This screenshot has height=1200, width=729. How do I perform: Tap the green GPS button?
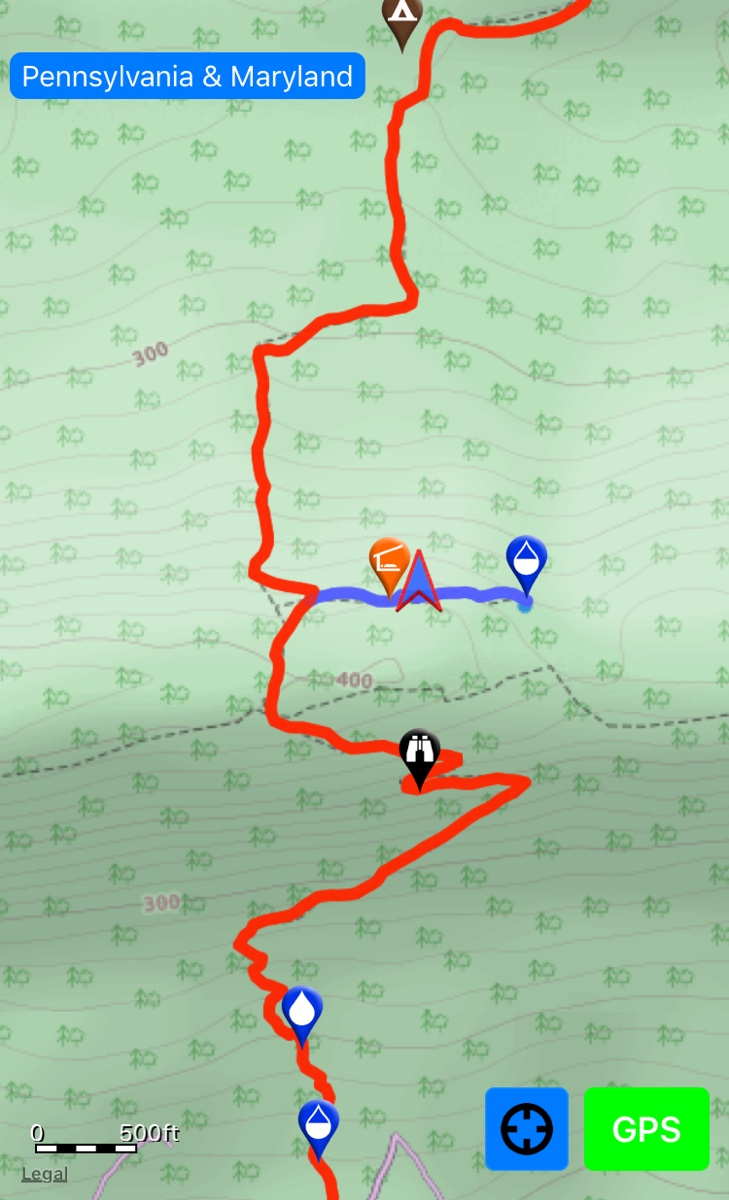click(646, 1129)
